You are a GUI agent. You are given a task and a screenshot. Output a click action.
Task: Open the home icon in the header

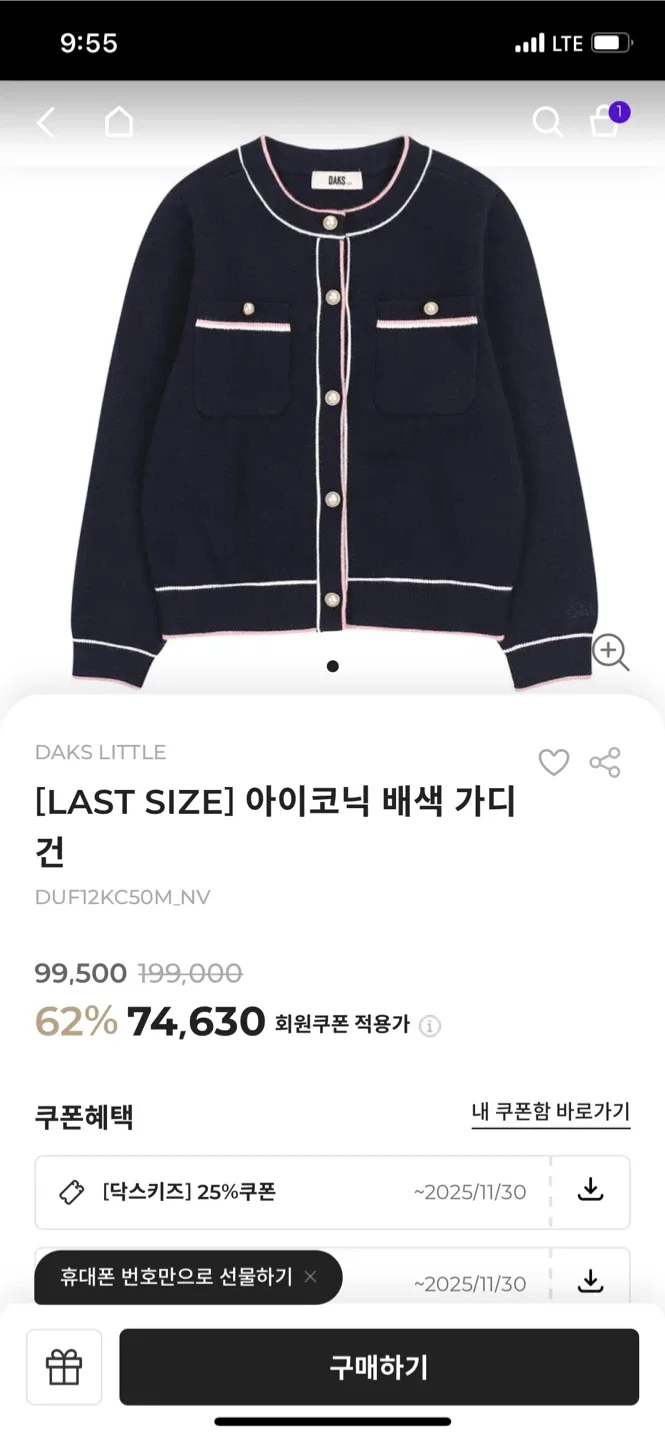coord(119,122)
